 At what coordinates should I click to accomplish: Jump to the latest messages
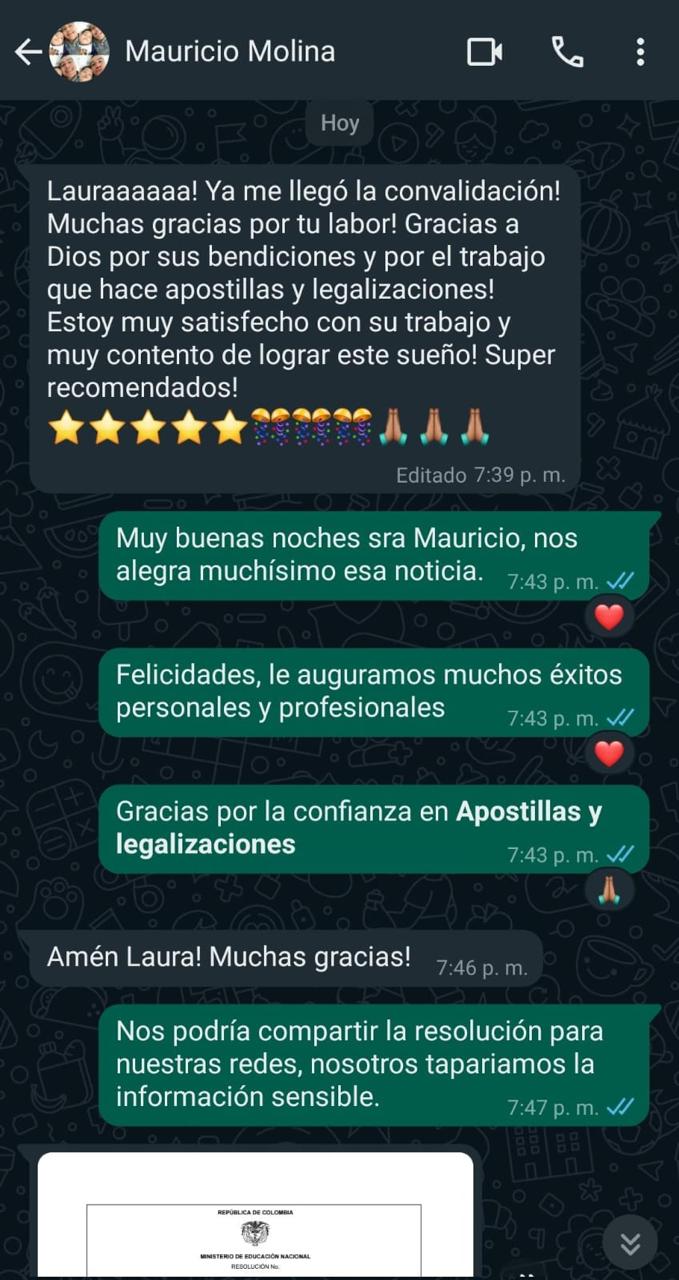point(630,1243)
